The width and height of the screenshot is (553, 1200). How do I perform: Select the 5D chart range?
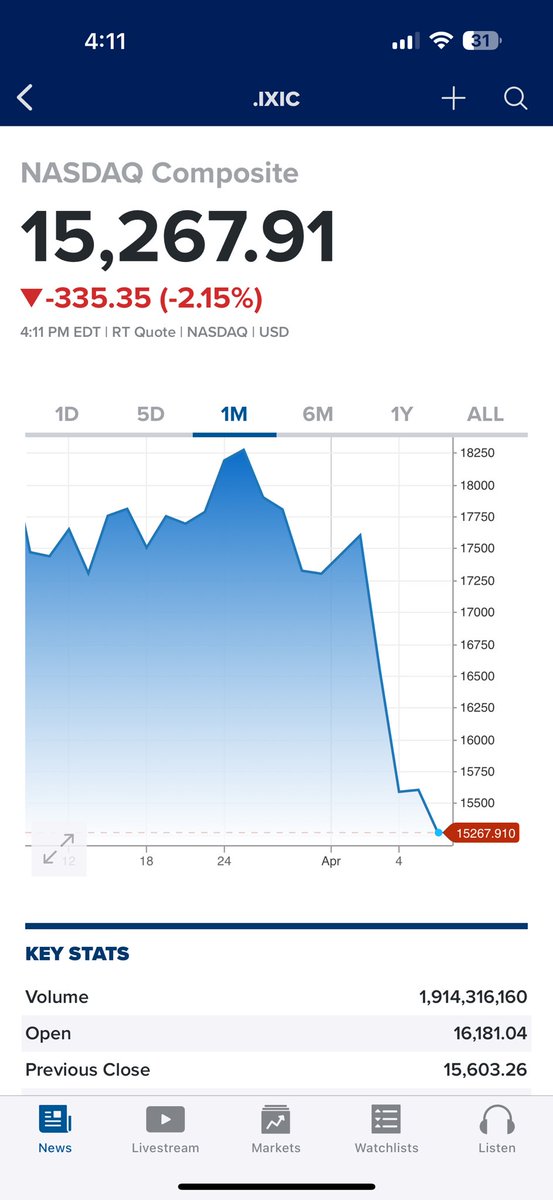tap(150, 414)
